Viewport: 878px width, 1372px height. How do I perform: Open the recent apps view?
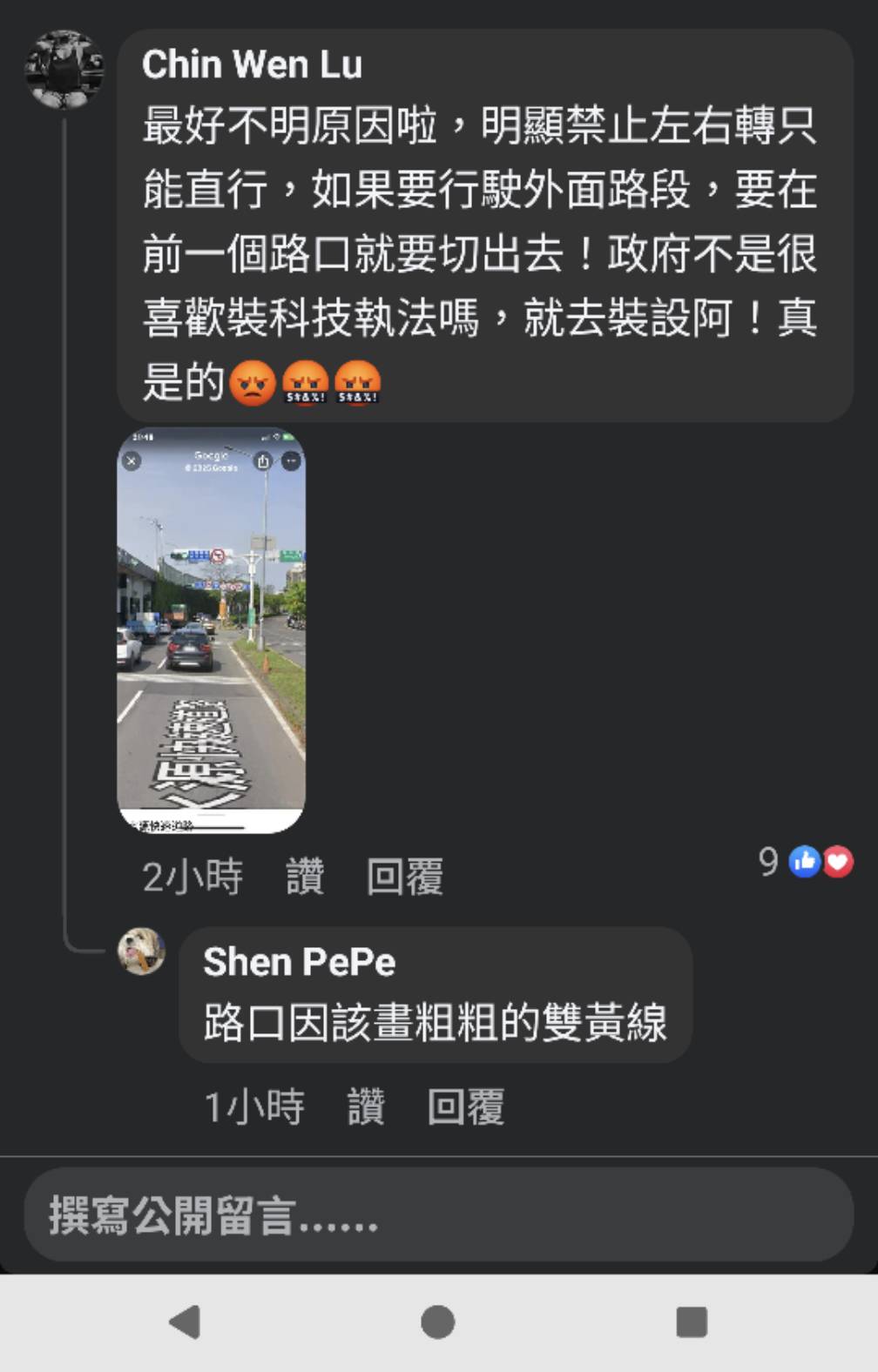tap(692, 1322)
